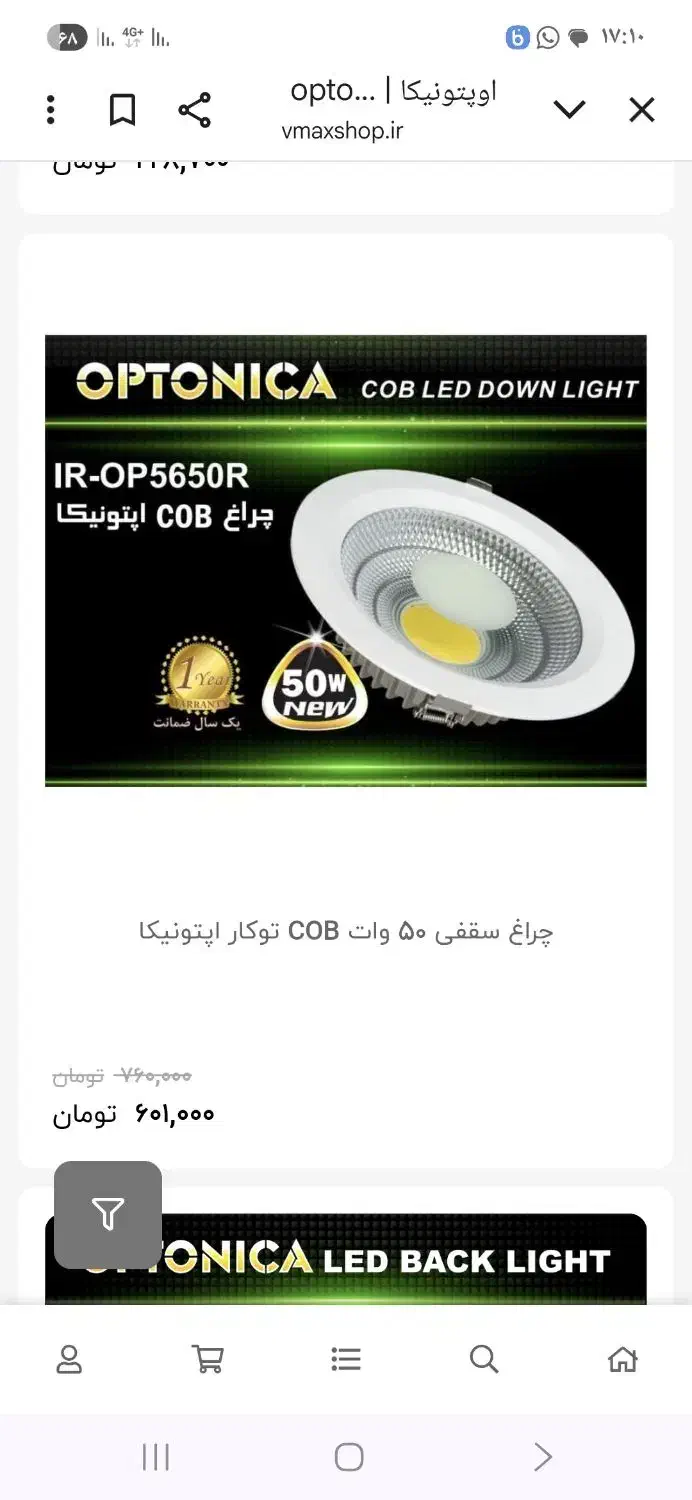Screen dimensions: 692x1500
Task: Open the categories list tab
Action: 346,1359
